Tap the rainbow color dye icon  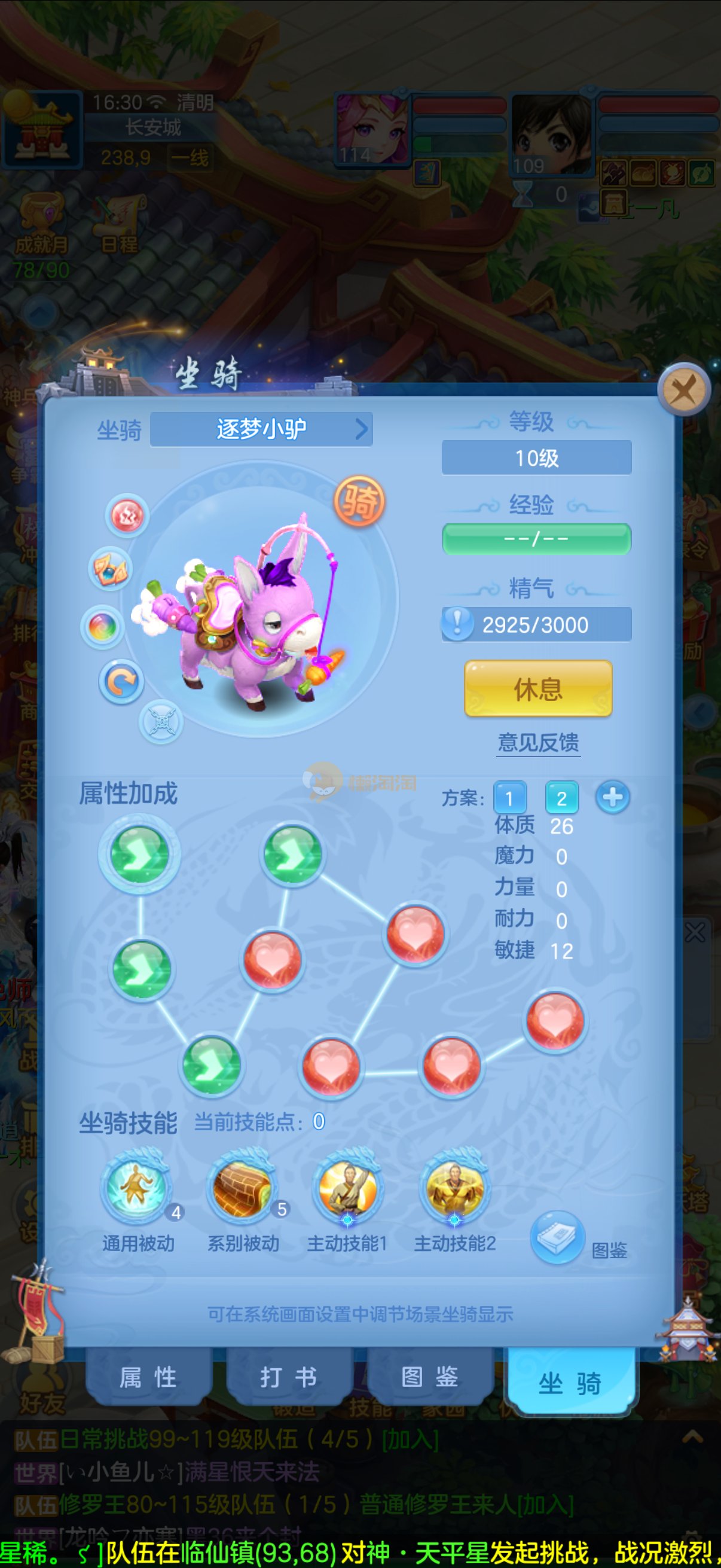[x=102, y=627]
